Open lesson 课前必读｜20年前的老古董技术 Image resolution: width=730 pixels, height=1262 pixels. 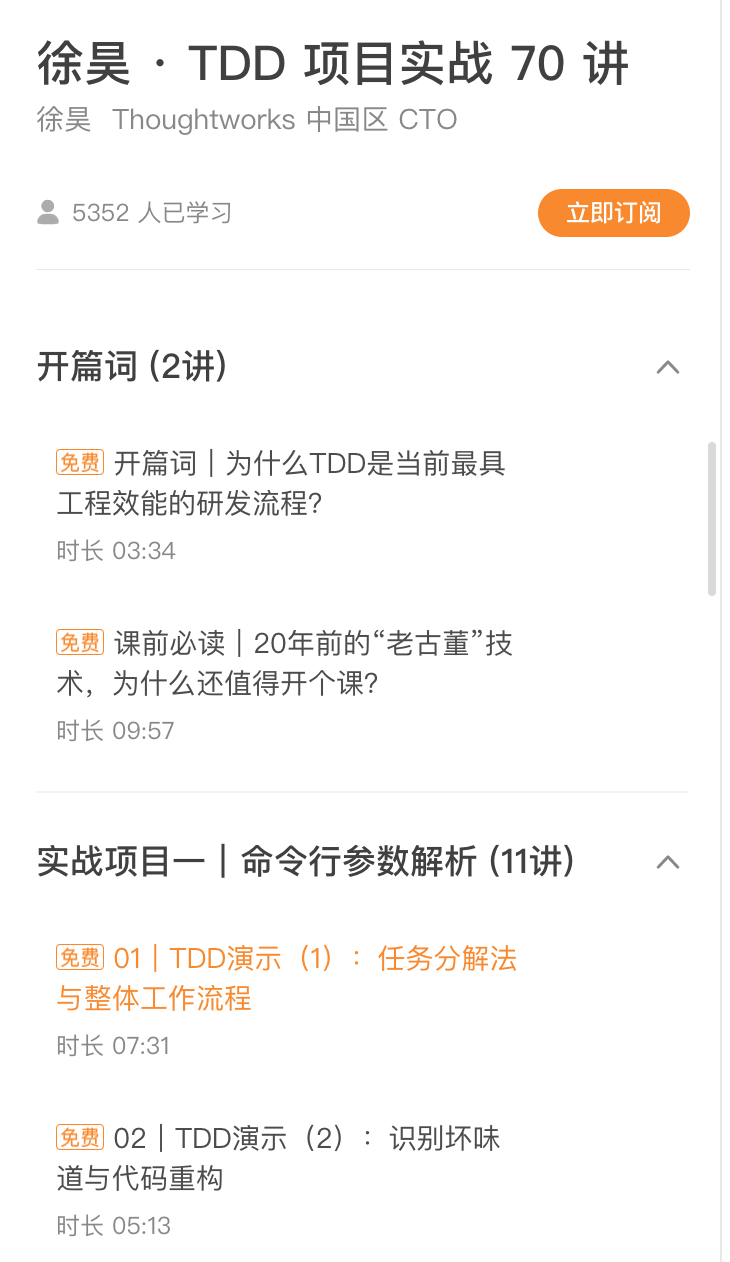(285, 663)
